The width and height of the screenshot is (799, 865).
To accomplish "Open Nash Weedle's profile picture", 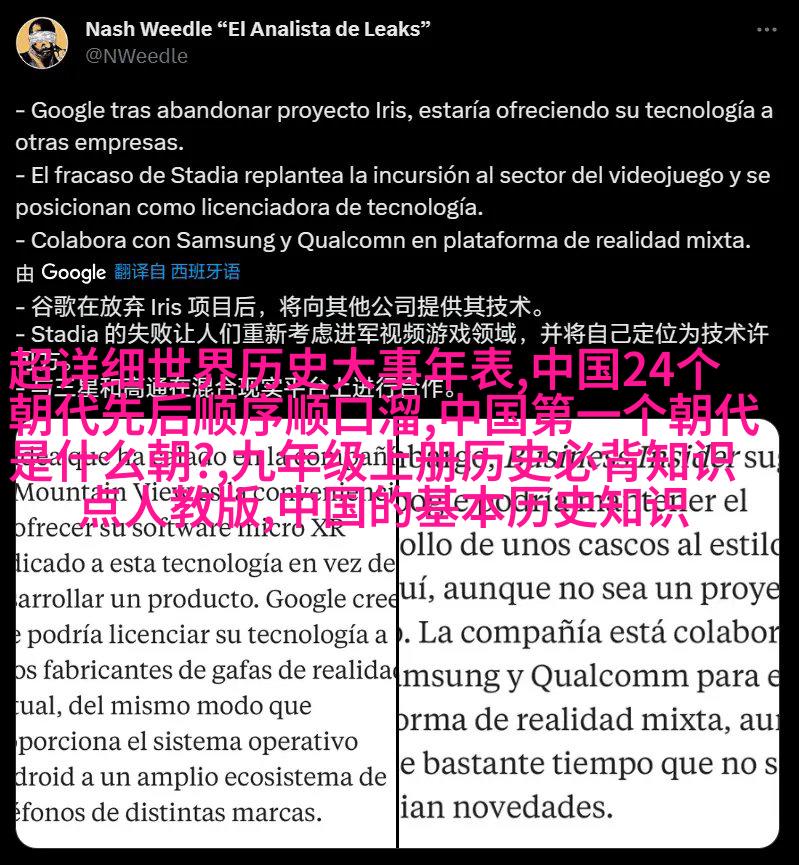I will coord(42,43).
